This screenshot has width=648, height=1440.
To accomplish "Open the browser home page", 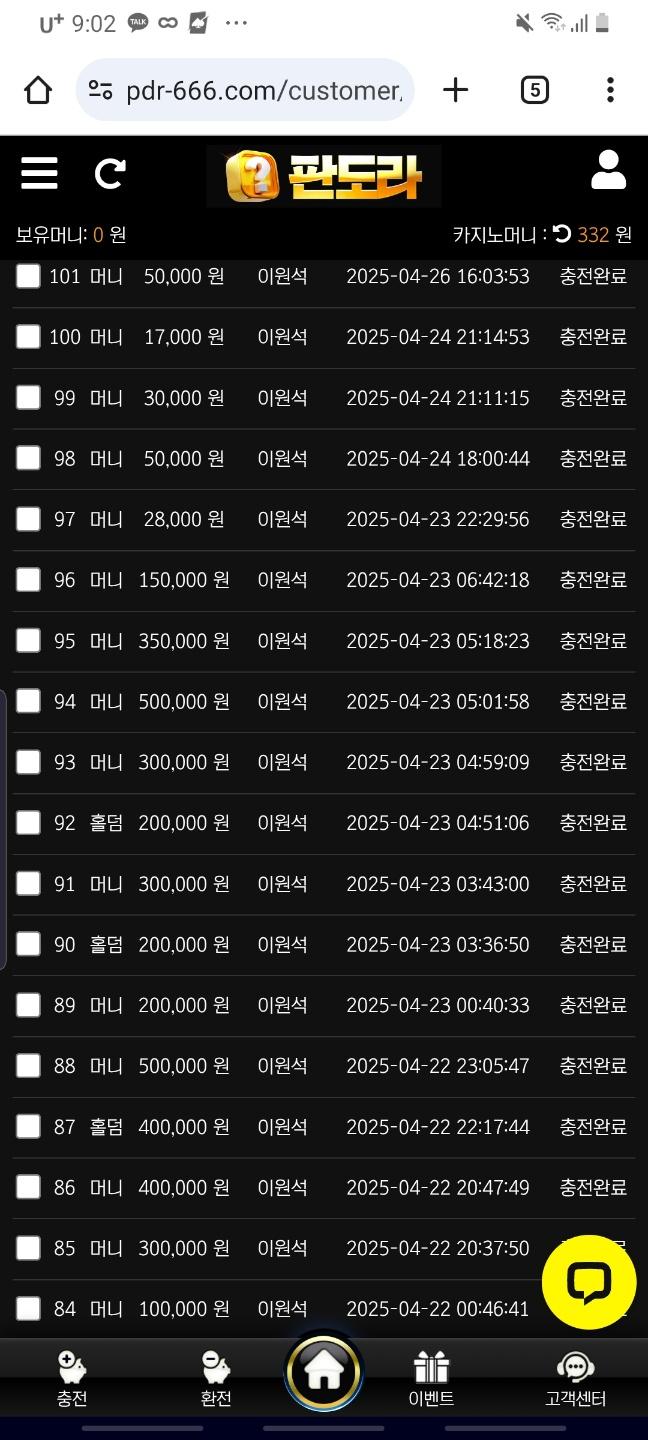I will coord(38,91).
